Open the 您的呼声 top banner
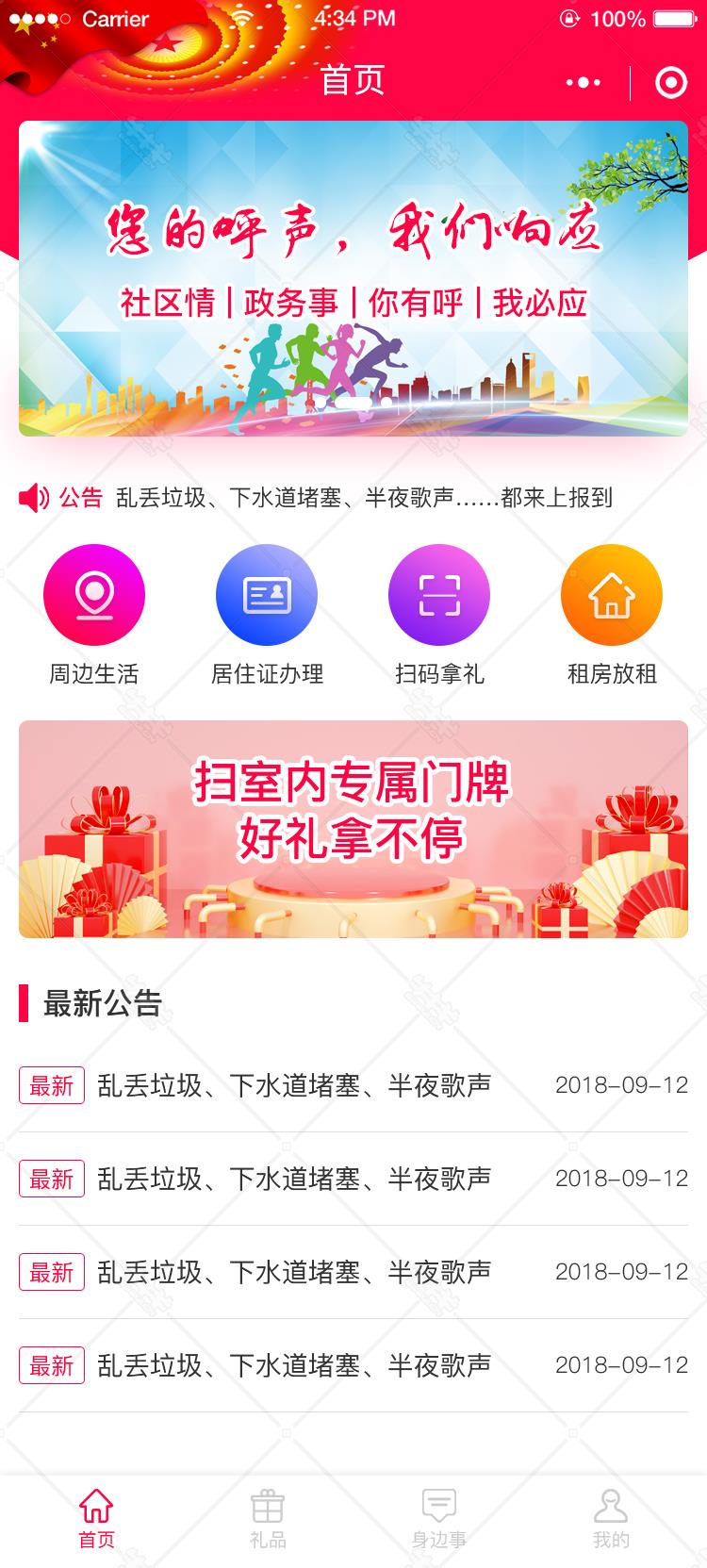This screenshot has width=707, height=1568. point(353,278)
